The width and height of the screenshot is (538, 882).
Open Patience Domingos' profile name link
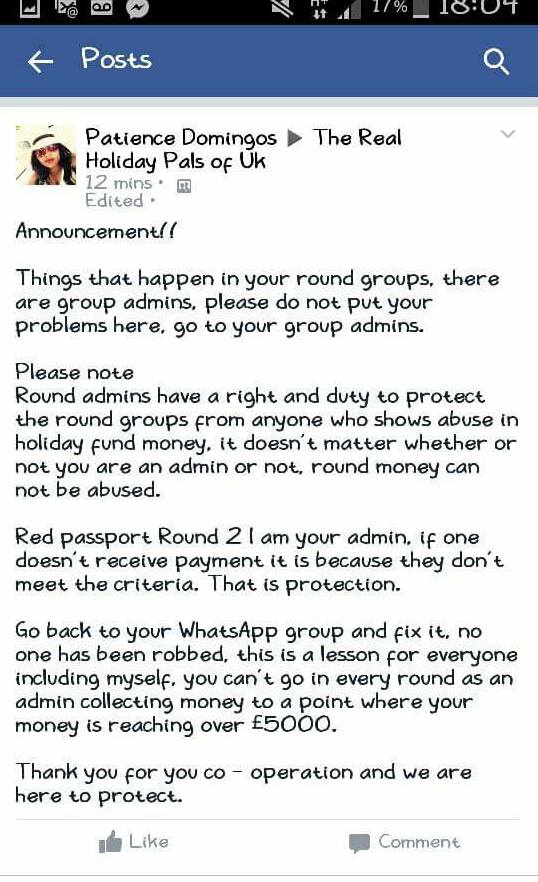181,138
